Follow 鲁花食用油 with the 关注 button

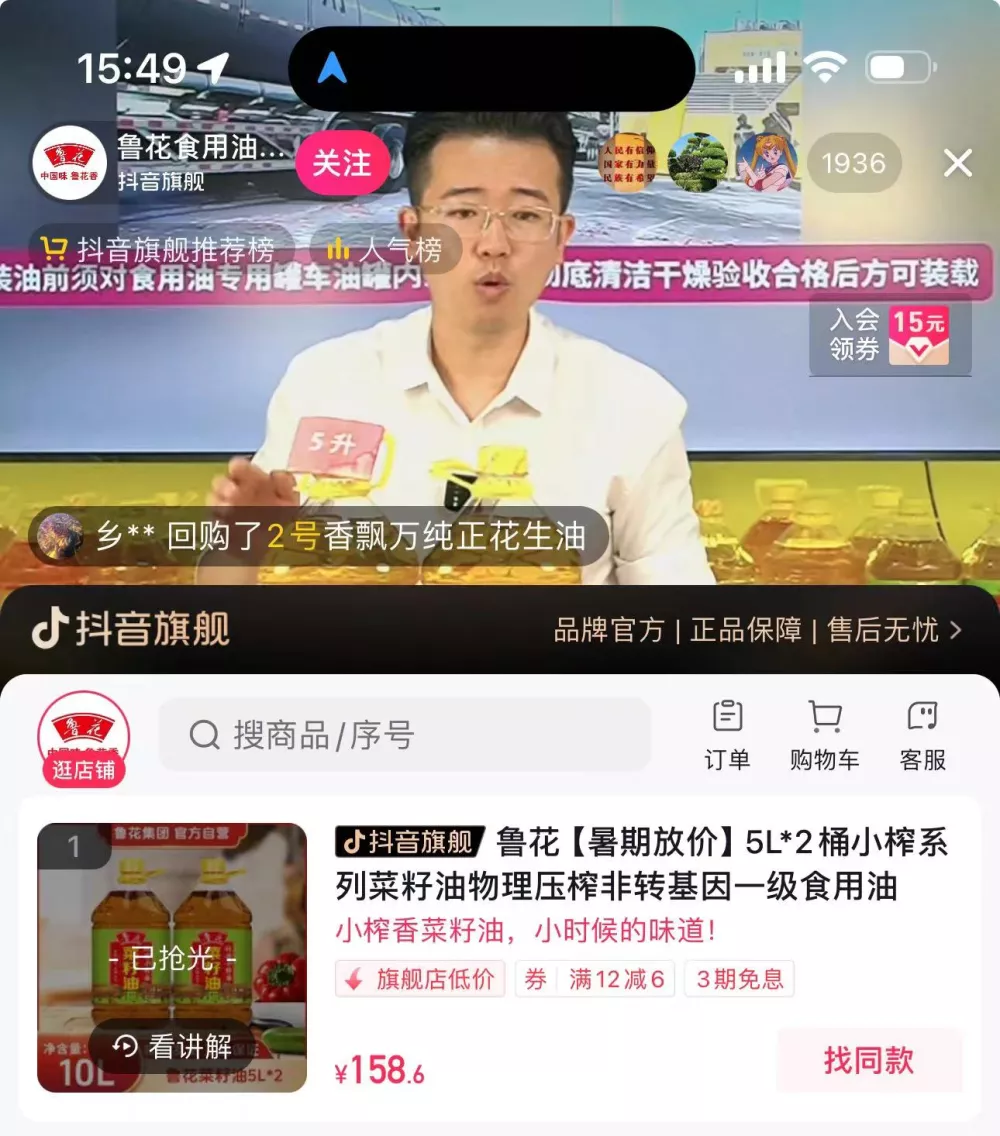click(x=341, y=163)
